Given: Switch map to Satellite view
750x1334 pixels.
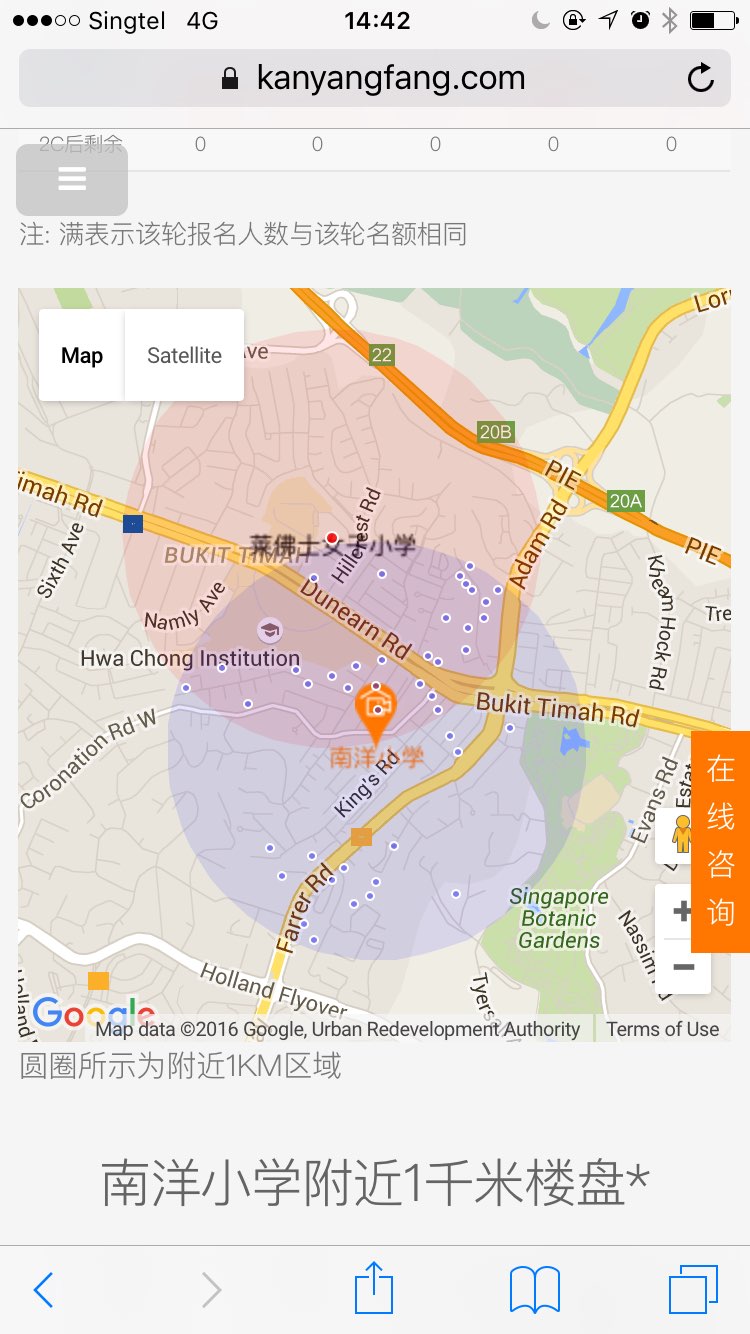Looking at the screenshot, I should coord(184,355).
